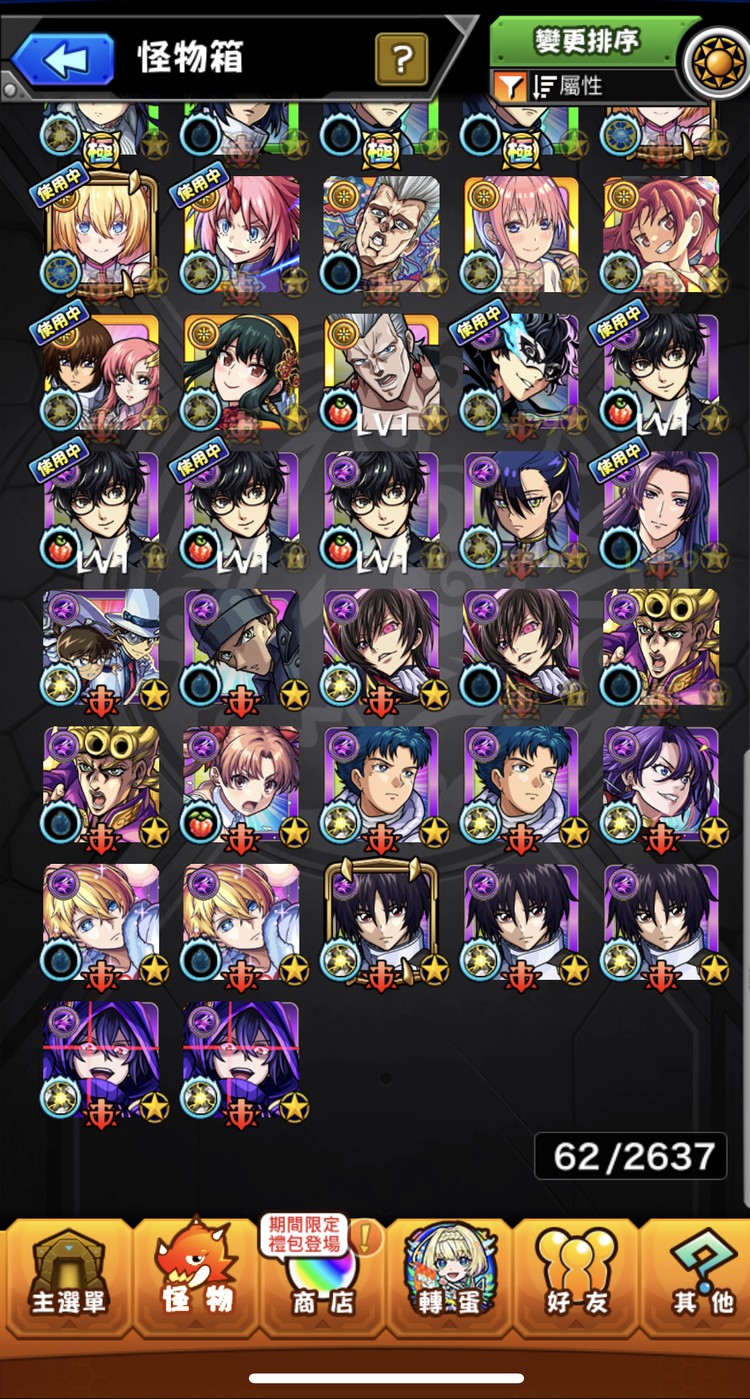Image resolution: width=750 pixels, height=1399 pixels.
Task: Select the 怪物 monster tab
Action: 196,1275
